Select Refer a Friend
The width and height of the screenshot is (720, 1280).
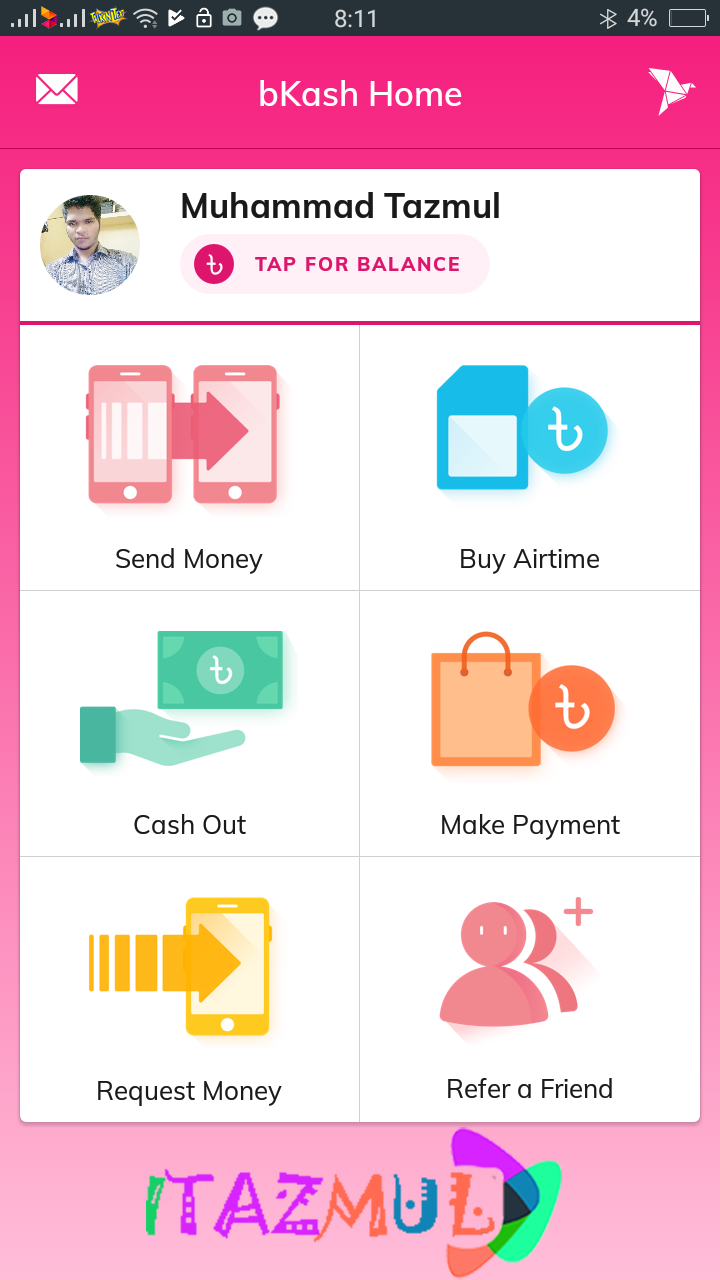click(530, 990)
